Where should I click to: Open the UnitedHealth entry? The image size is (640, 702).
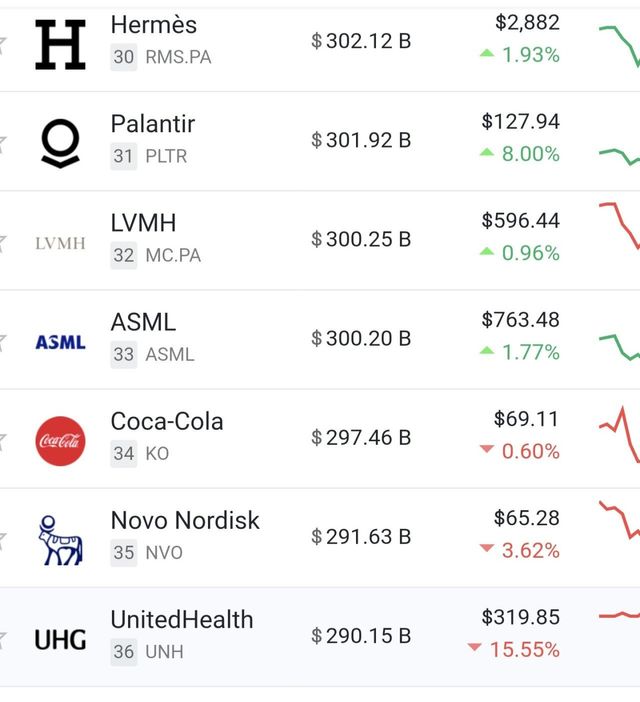(182, 620)
